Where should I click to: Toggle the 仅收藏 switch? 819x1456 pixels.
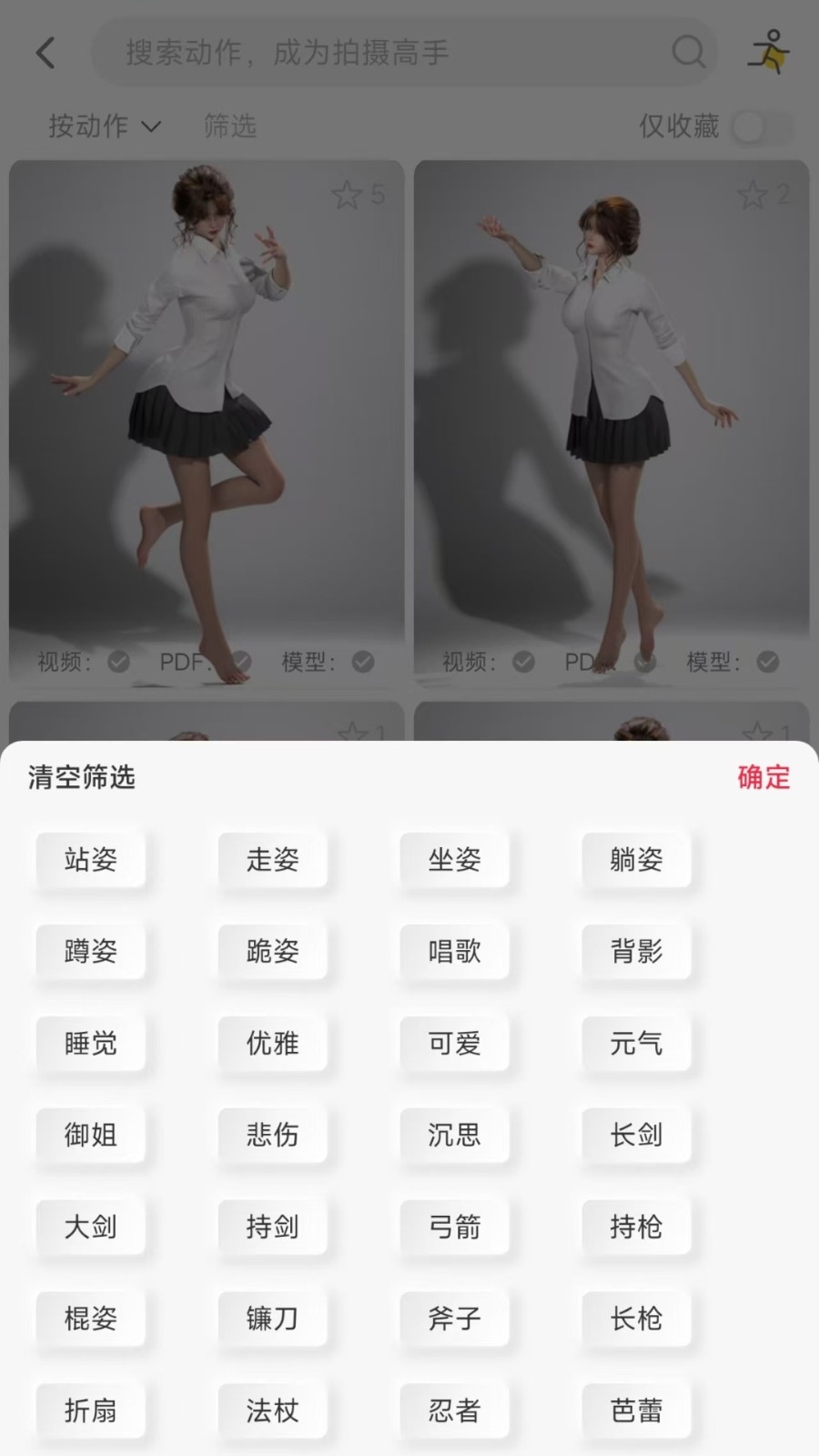tap(763, 126)
